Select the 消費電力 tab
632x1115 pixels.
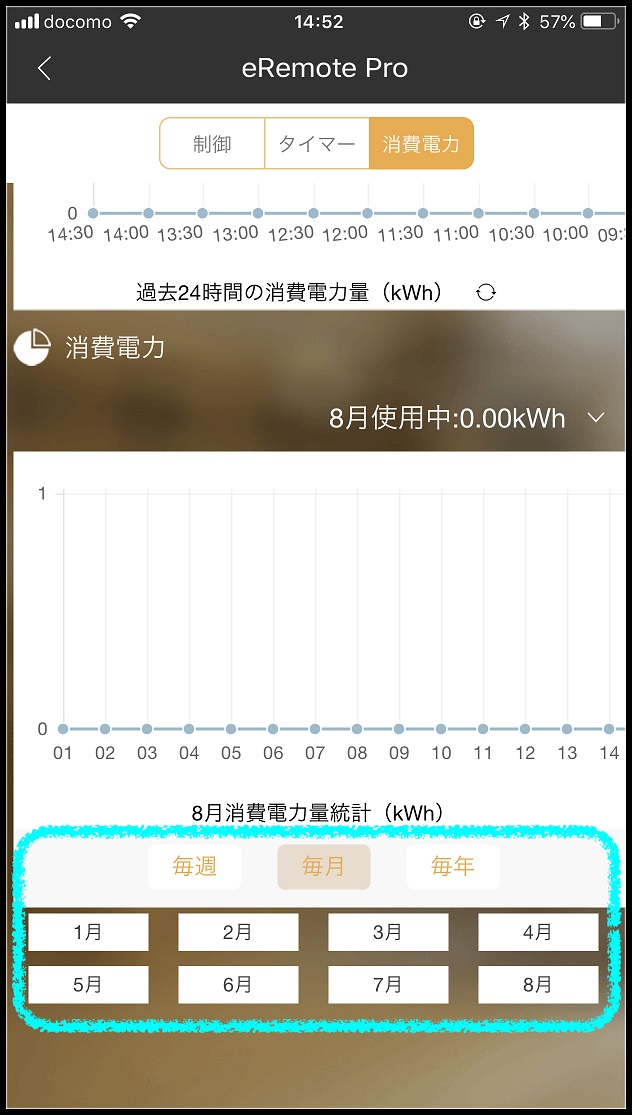[x=422, y=144]
